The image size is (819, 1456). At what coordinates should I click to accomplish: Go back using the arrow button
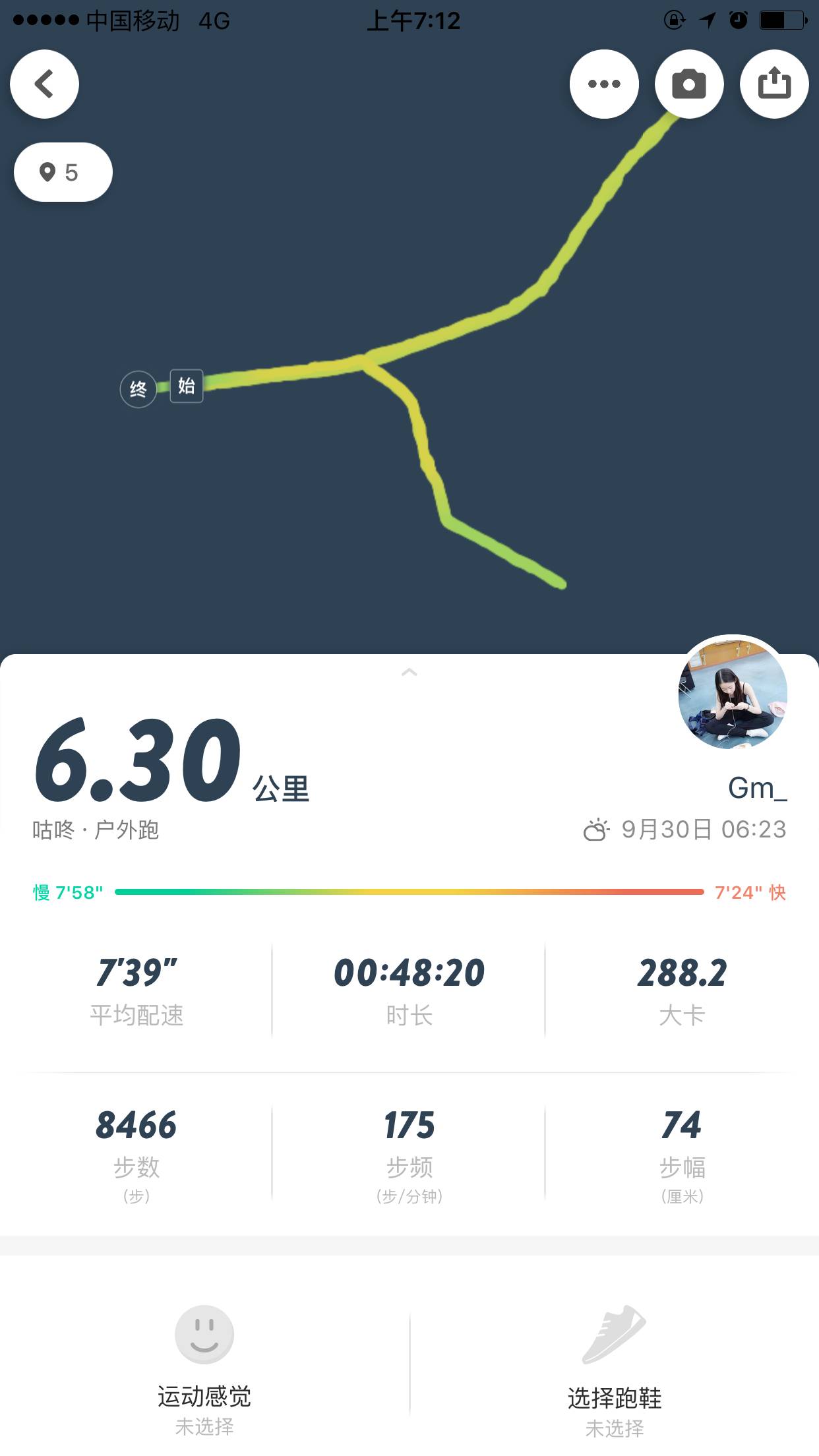tap(44, 84)
